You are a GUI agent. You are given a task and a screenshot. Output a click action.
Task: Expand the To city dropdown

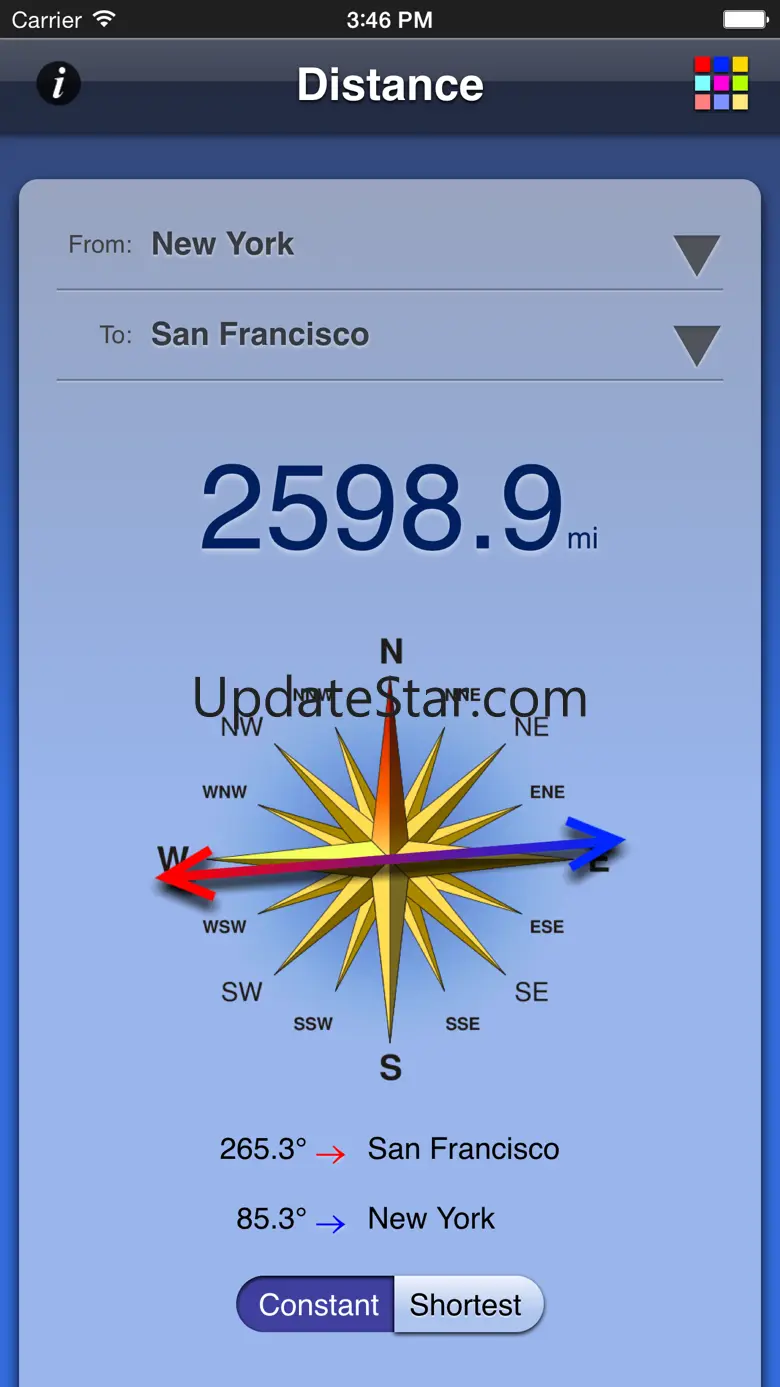point(696,346)
